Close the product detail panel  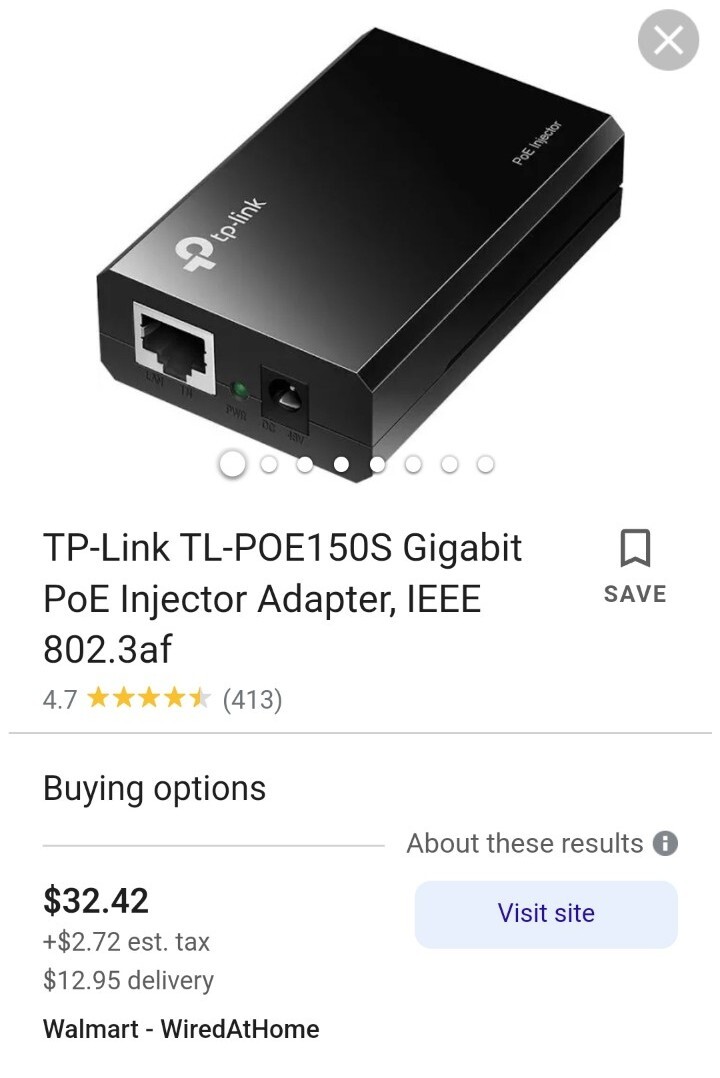point(668,41)
